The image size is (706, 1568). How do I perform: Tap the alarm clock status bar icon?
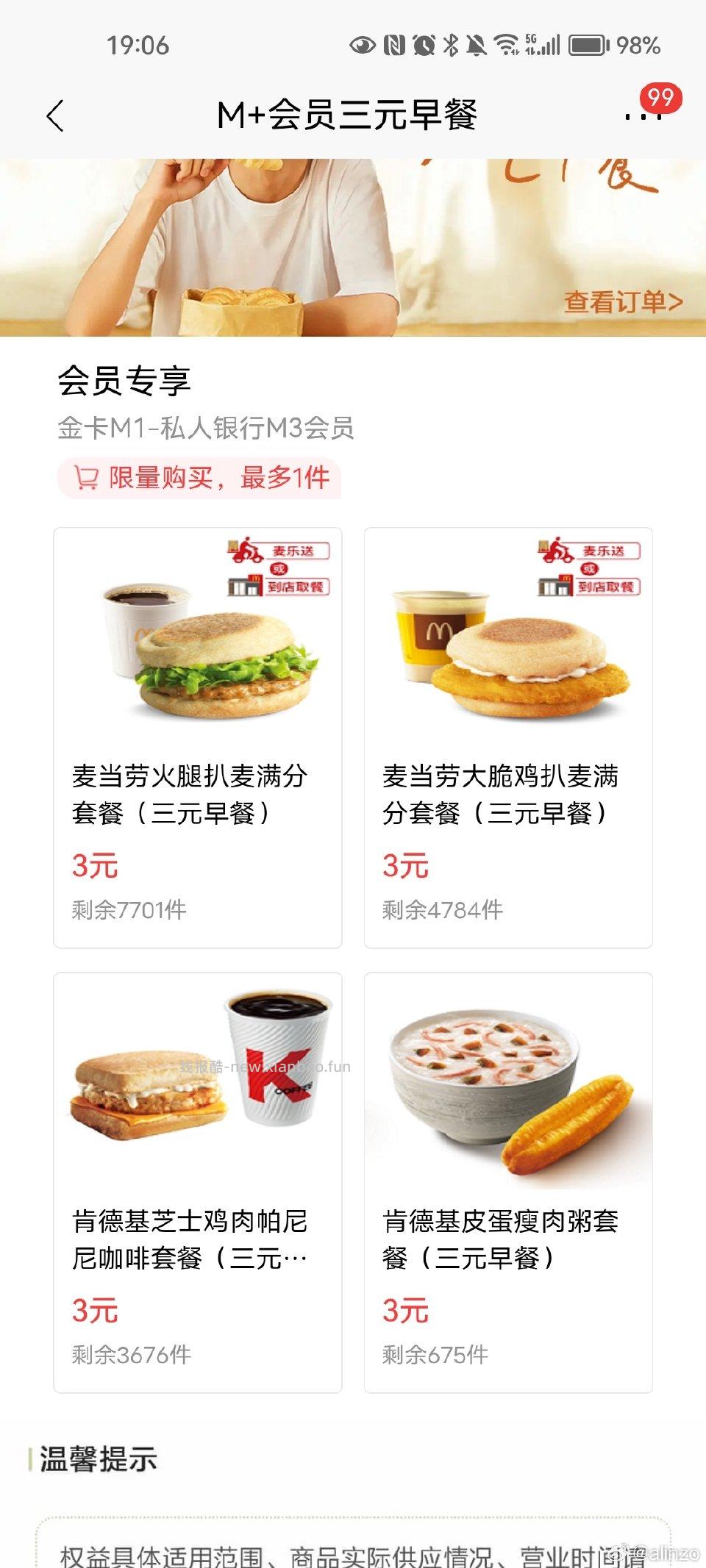coord(423,46)
